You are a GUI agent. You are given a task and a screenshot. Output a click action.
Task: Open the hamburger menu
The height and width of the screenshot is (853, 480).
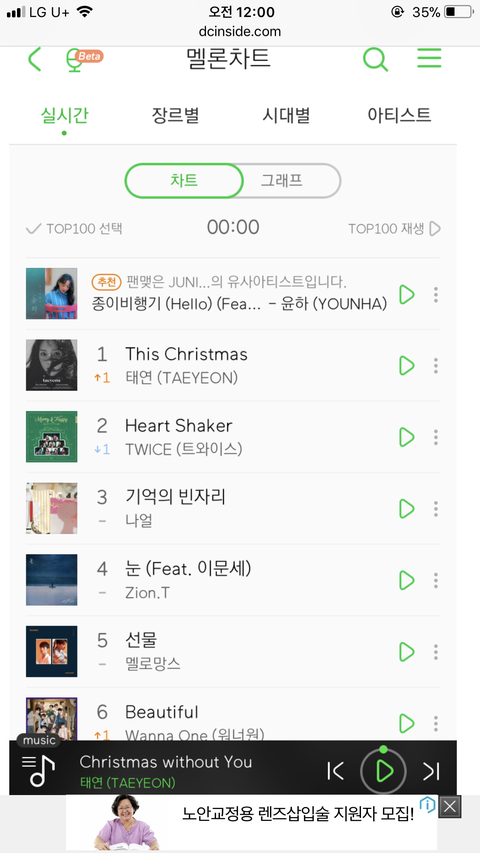tap(429, 58)
